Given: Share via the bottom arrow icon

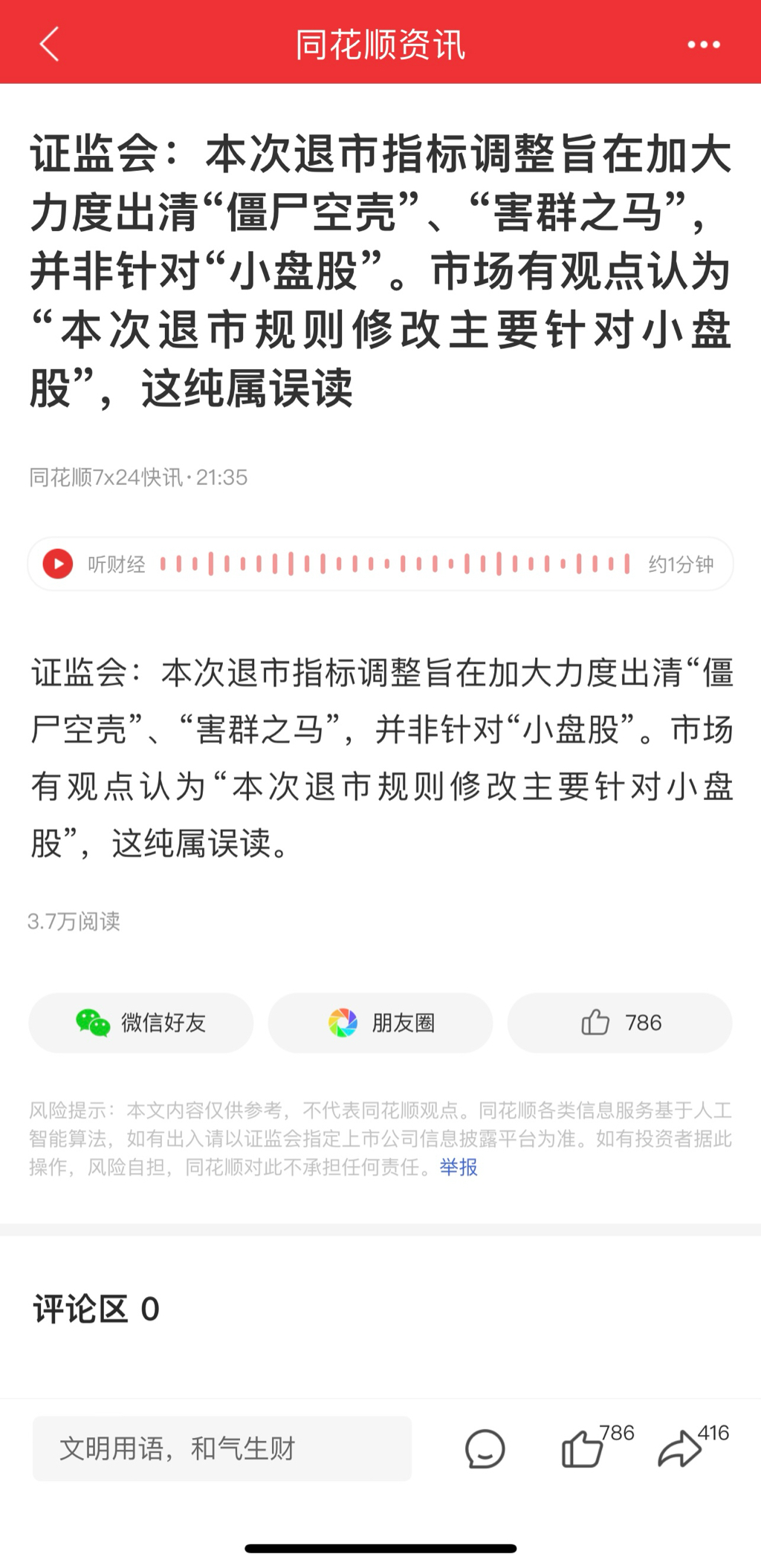Looking at the screenshot, I should 679,1448.
